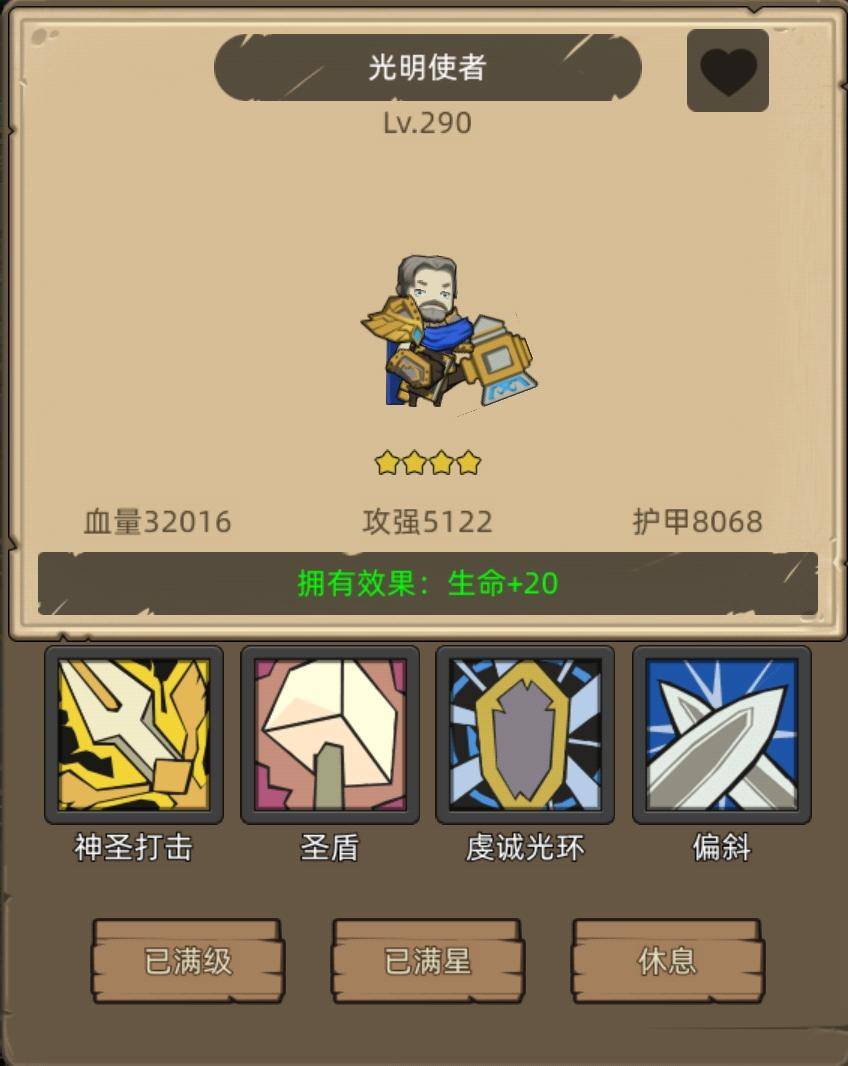Open the 圣盾 skill icon
The image size is (848, 1066).
[x=330, y=735]
